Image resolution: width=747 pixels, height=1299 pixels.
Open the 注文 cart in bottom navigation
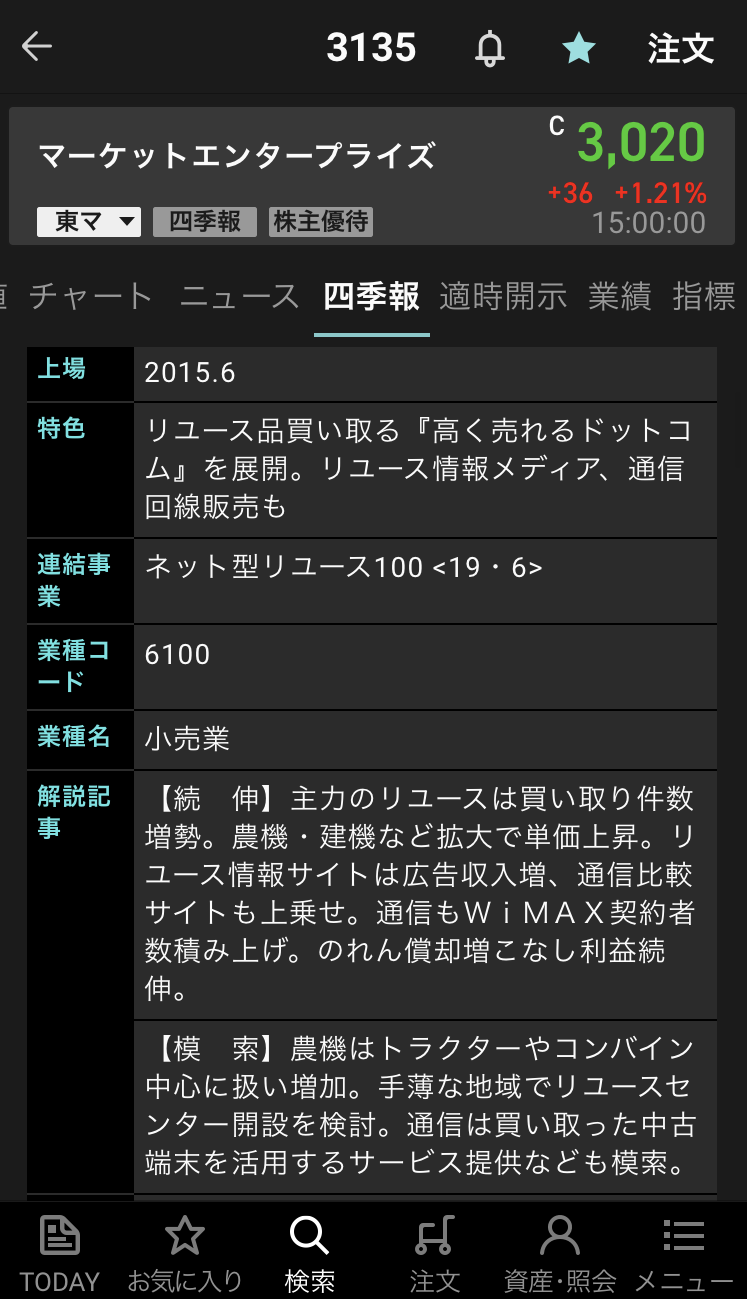click(x=435, y=1251)
